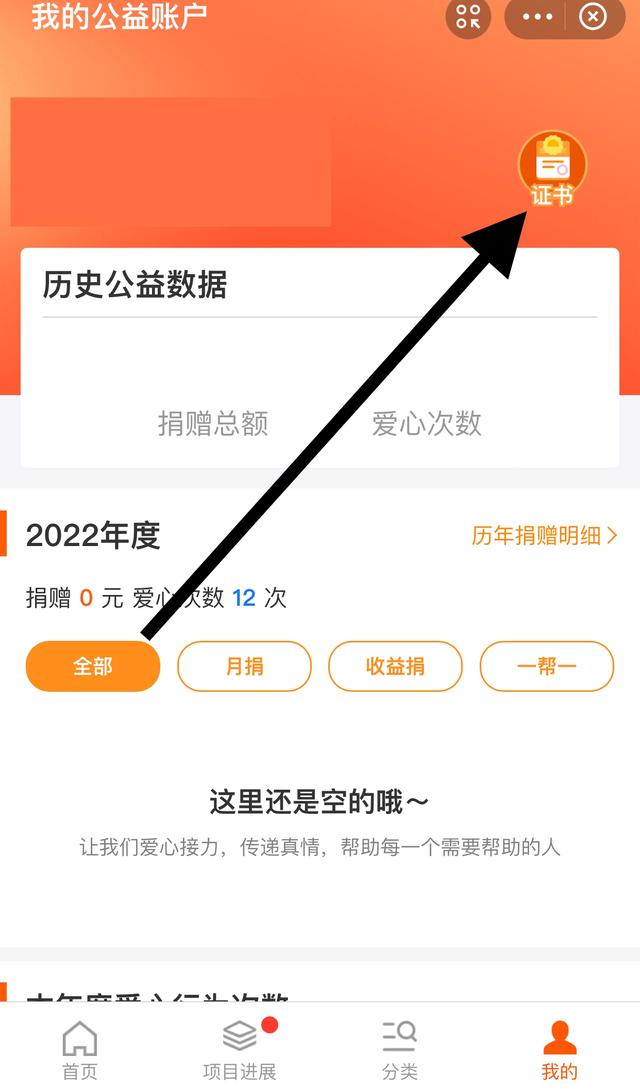The image size is (640, 1089).
Task: Select the 月捐 filter chip
Action: 244,666
